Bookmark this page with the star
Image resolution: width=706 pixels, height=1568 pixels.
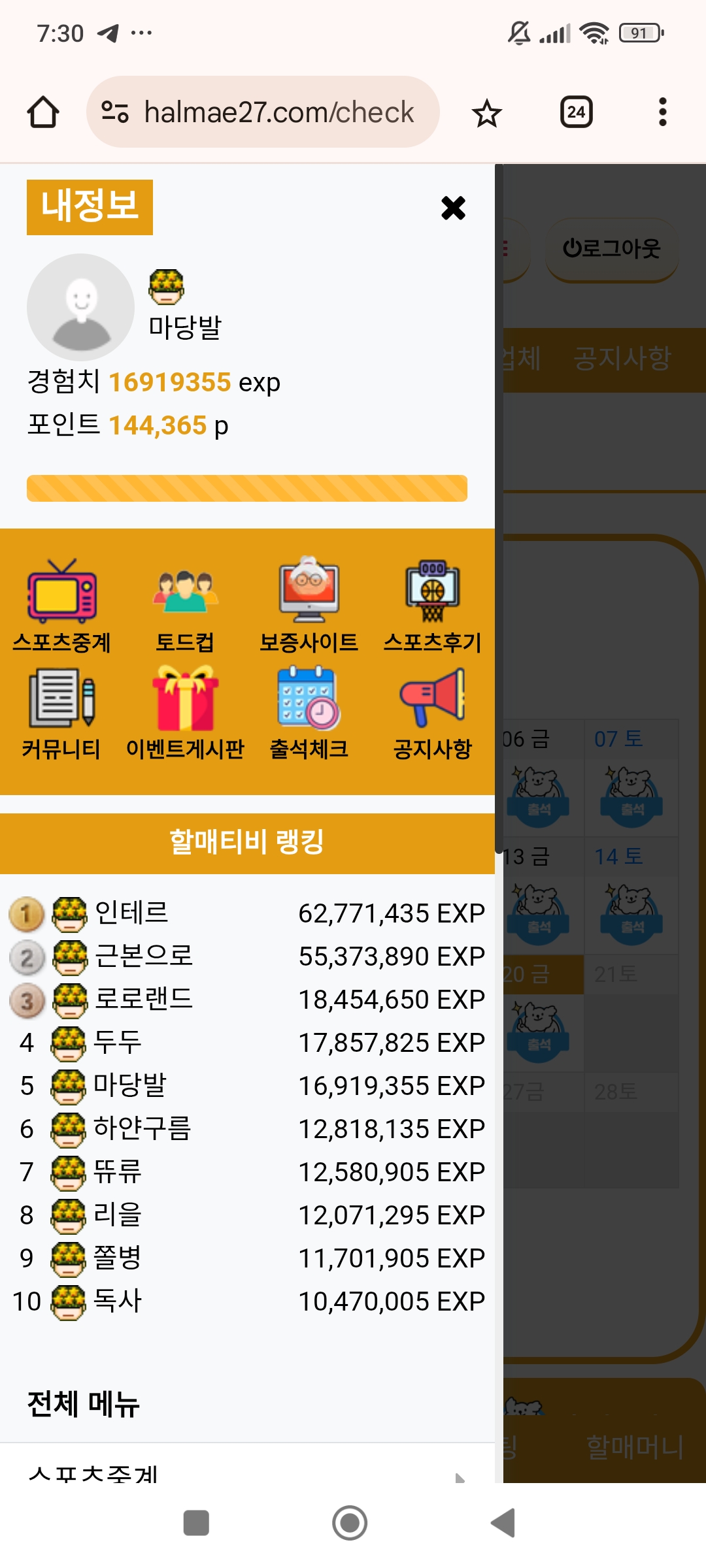[486, 113]
